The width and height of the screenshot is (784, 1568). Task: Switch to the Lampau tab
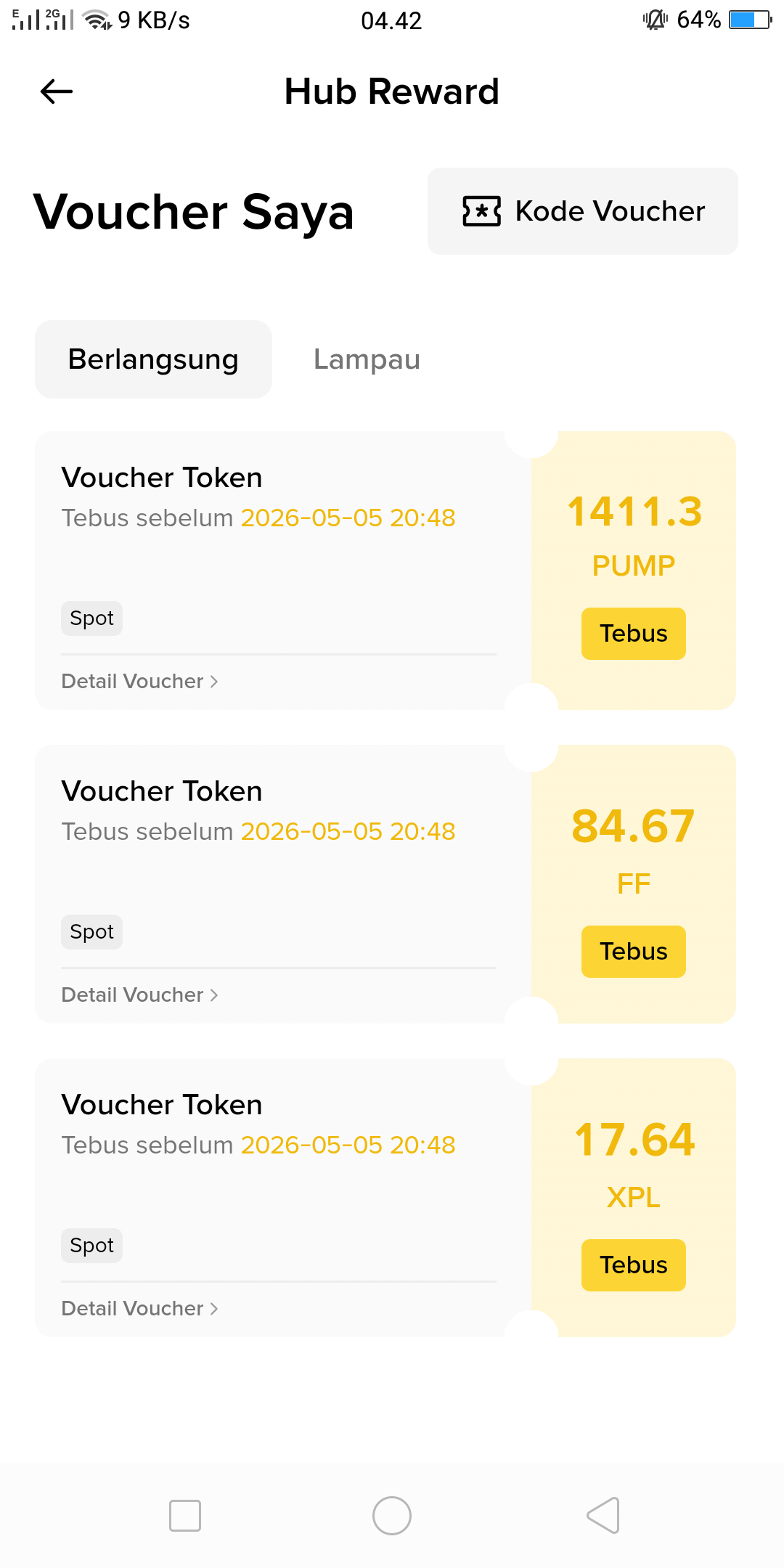[x=367, y=359]
